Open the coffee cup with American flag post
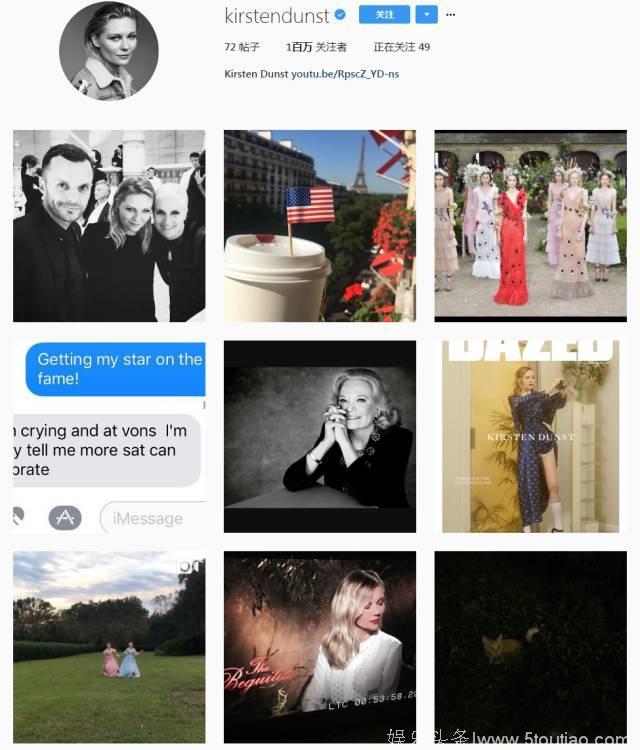Screen dimensions: 640x750 [320, 226]
